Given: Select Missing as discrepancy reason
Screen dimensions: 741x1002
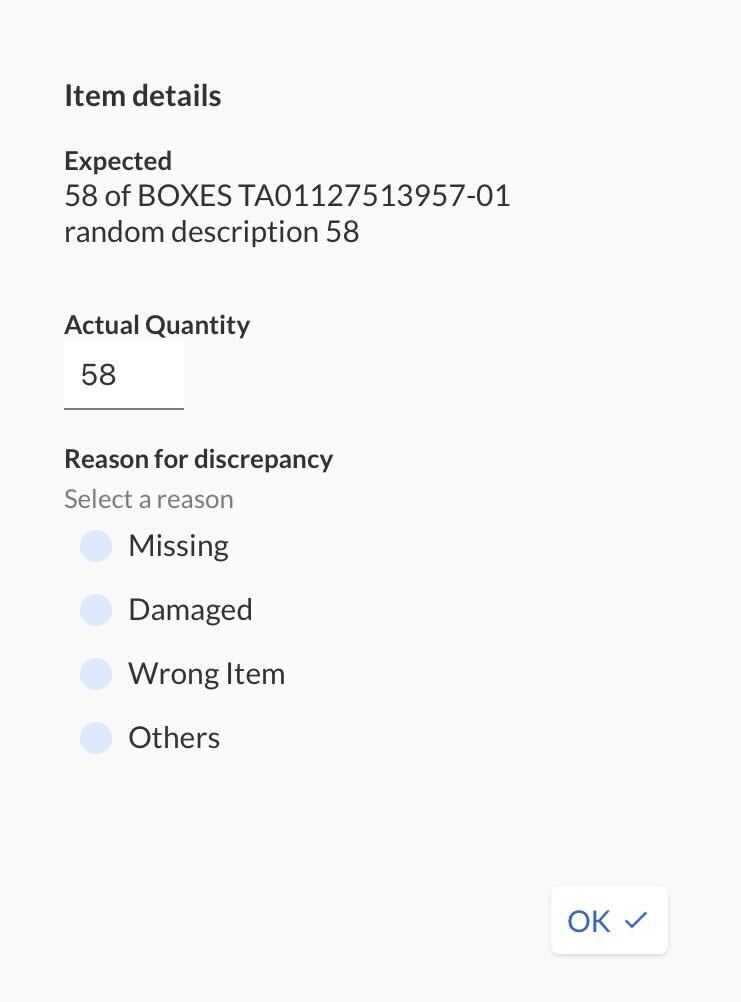Looking at the screenshot, I should 96,546.
